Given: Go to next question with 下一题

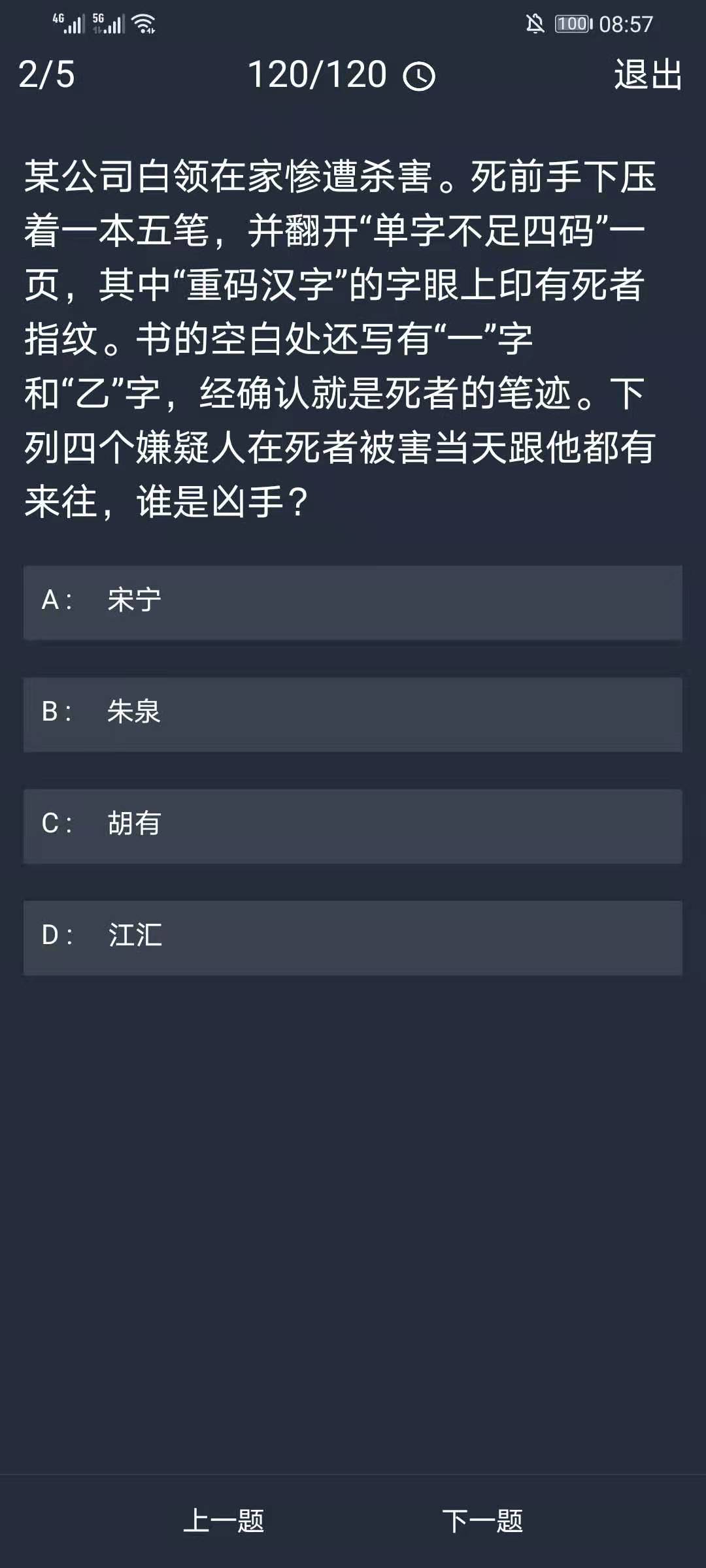Looking at the screenshot, I should point(482,1520).
